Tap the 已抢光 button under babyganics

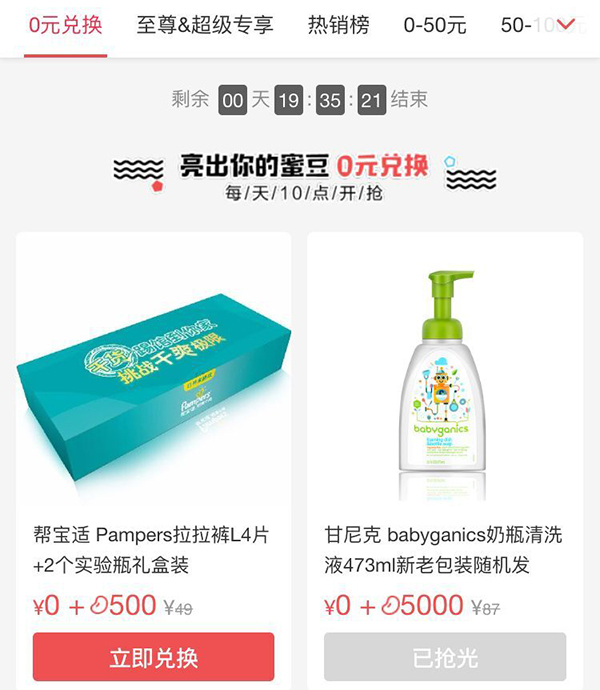(x=444, y=657)
